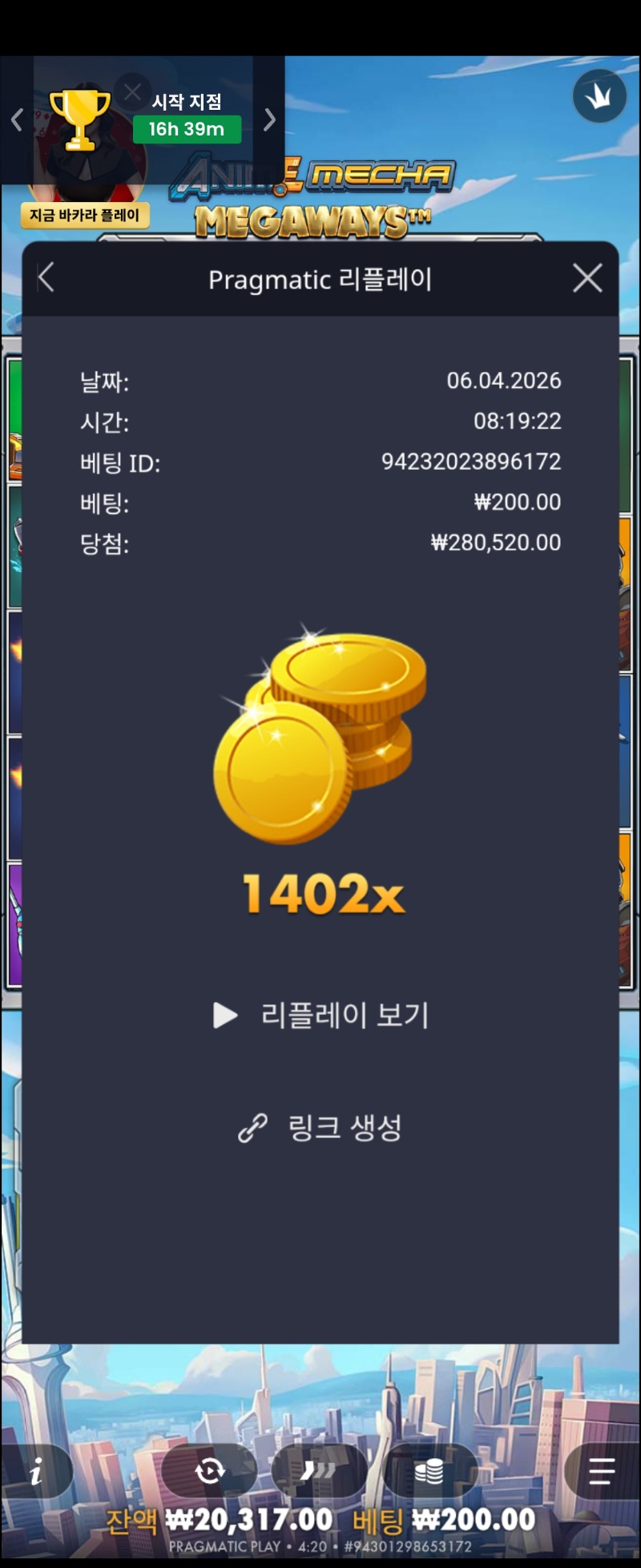The image size is (641, 1568).
Task: Dismiss the tournament trophy banner
Action: click(x=133, y=91)
